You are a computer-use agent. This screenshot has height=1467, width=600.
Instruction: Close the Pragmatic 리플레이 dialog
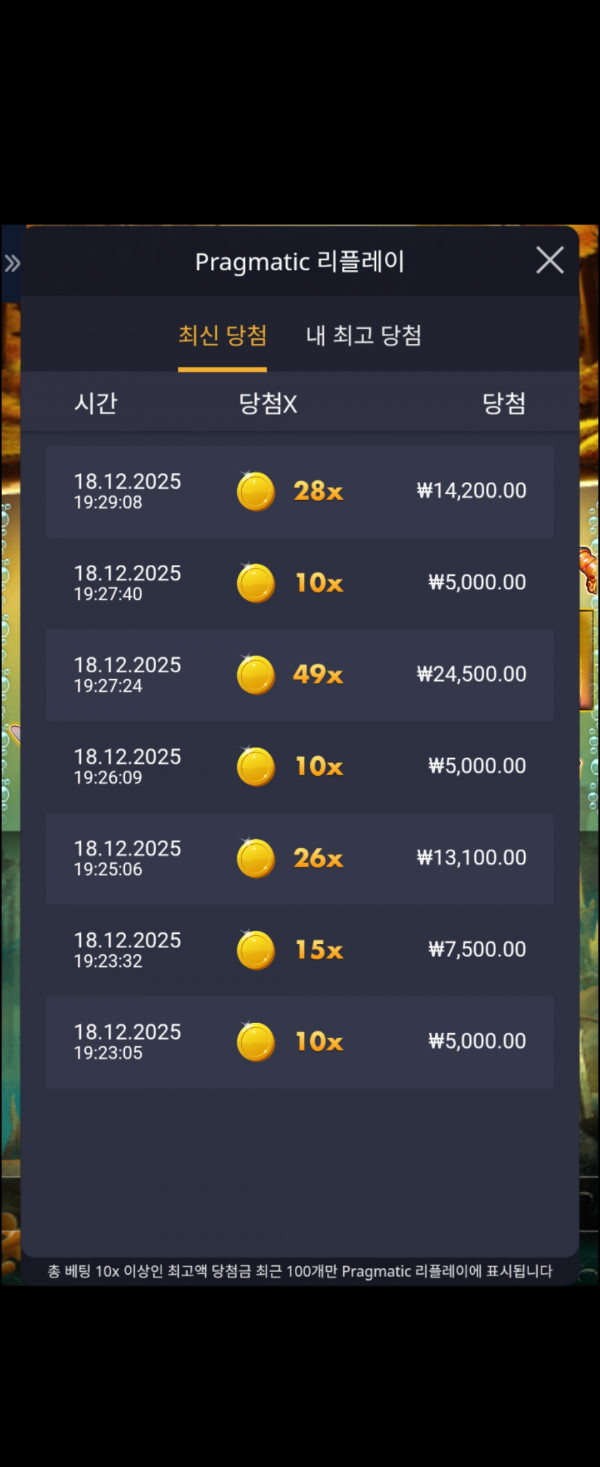click(x=549, y=261)
